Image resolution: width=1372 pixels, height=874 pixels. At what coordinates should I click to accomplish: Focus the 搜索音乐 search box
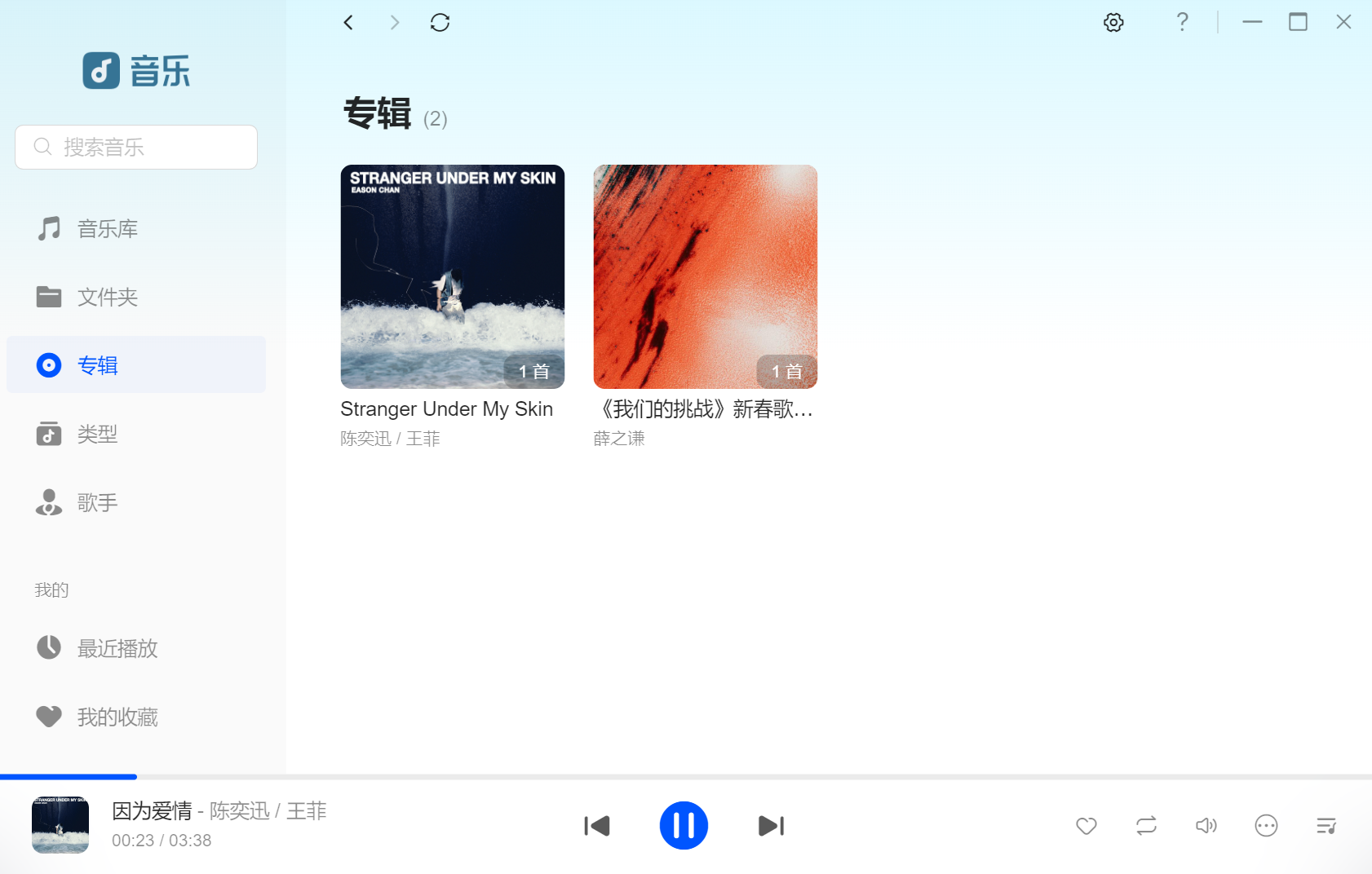point(136,148)
